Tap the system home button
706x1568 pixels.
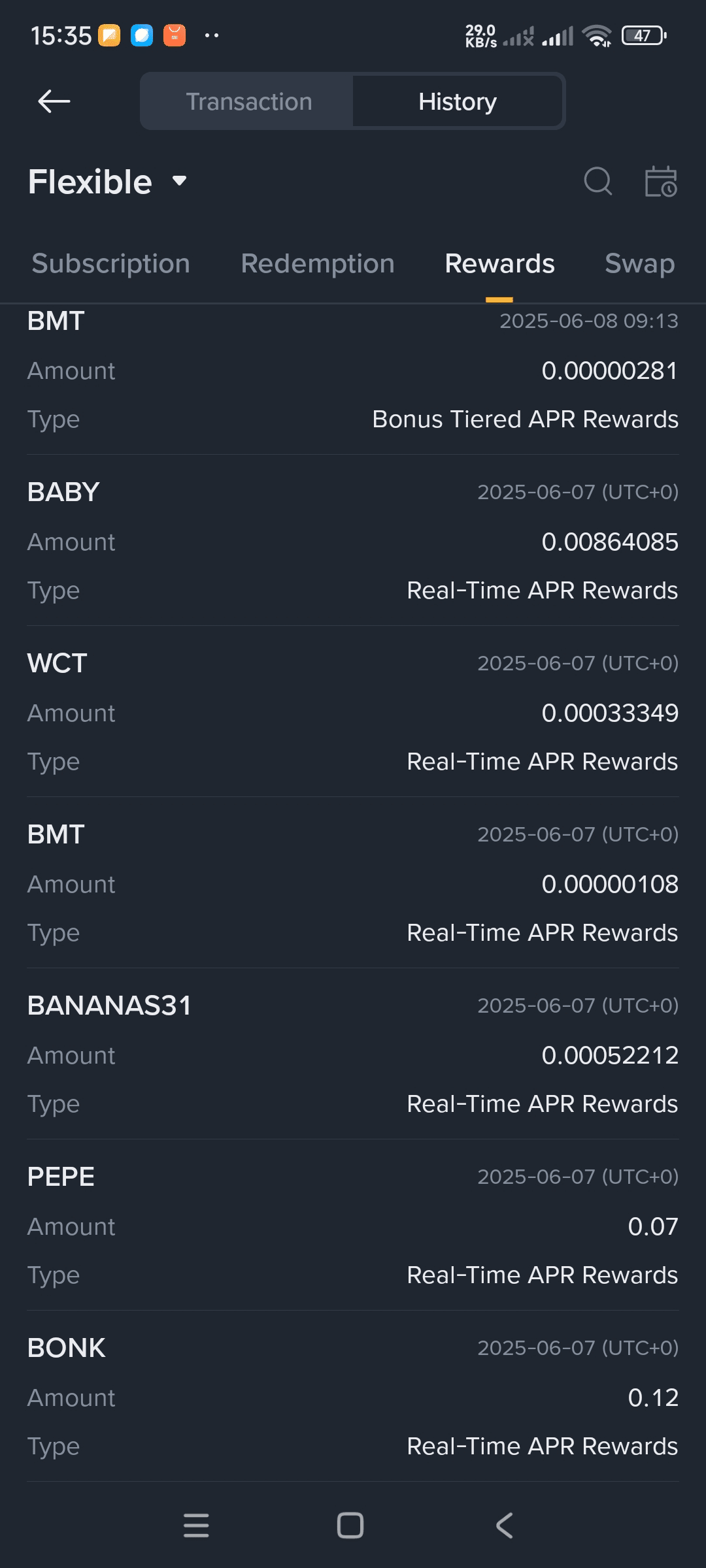point(350,1526)
